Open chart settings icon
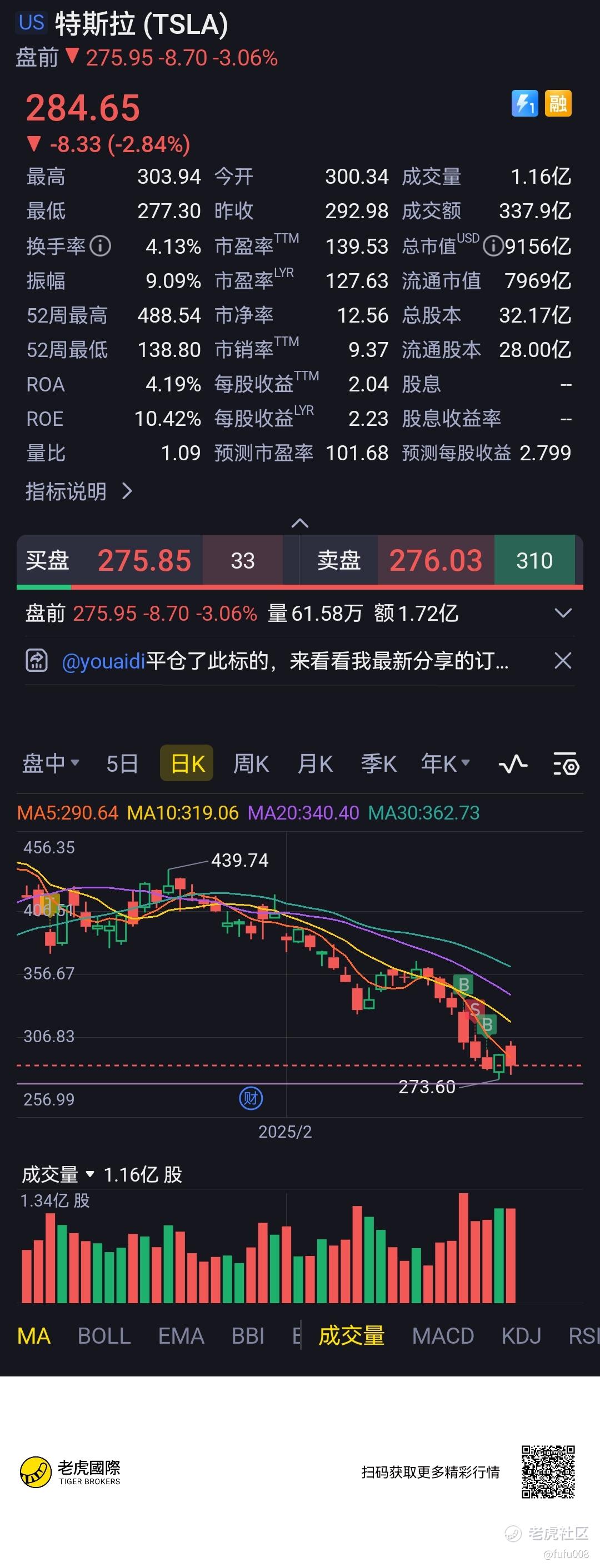Viewport: 600px width, 1568px height. coord(566,763)
